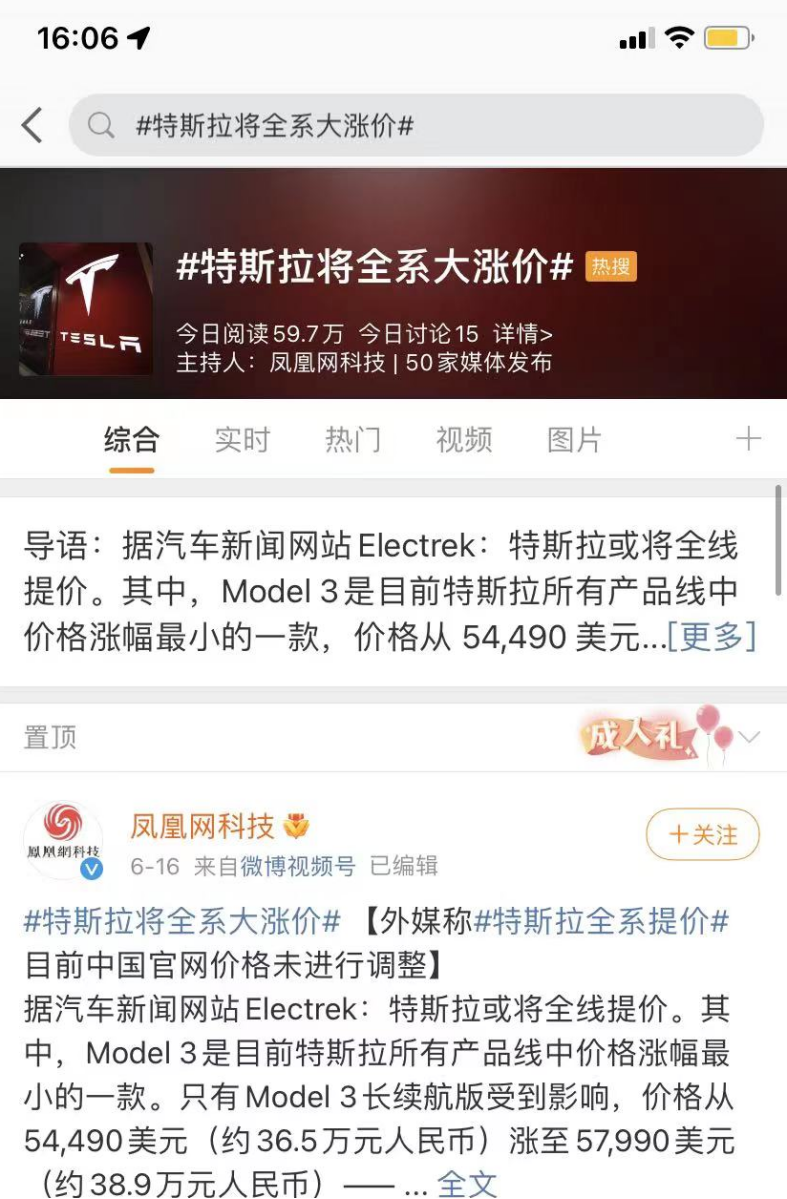Switch to the 实时 tab

point(242,440)
